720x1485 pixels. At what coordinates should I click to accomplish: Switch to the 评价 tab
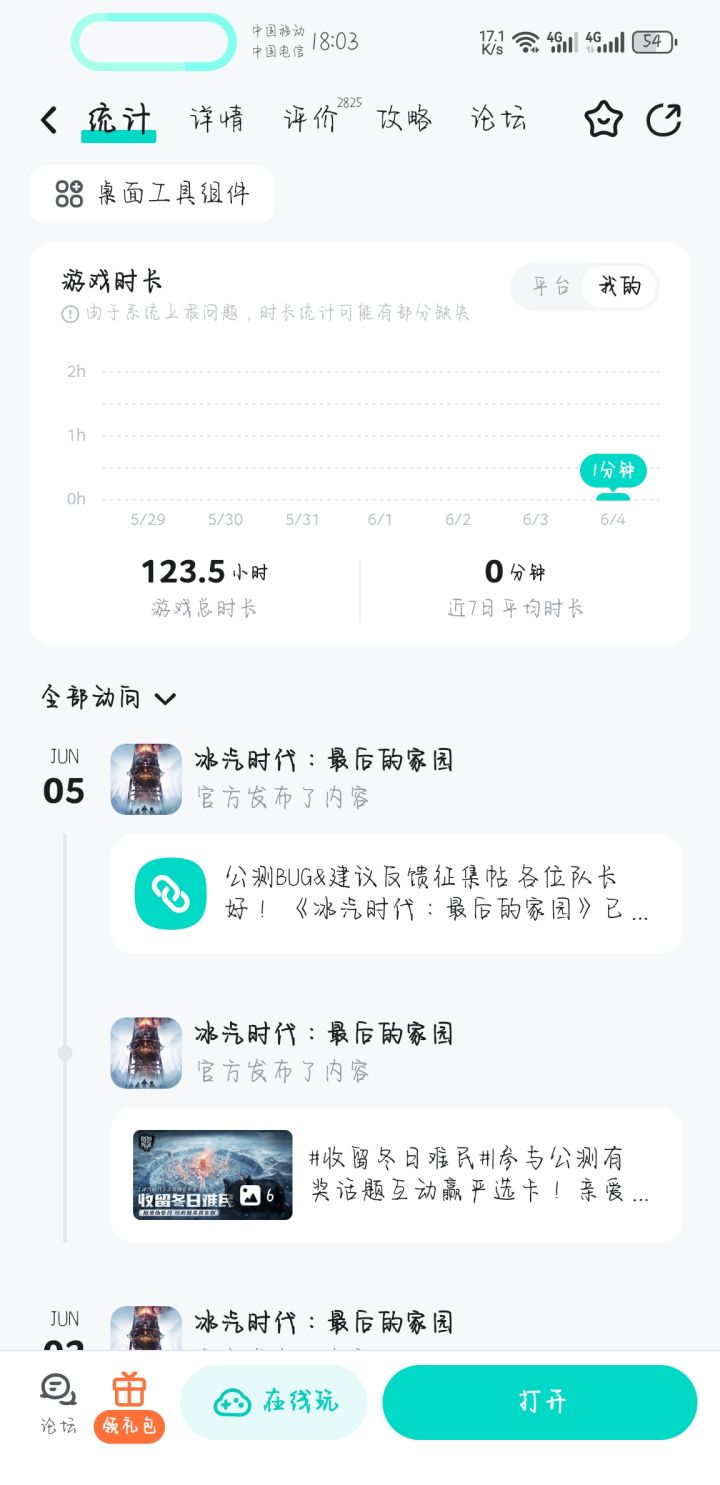(x=311, y=120)
